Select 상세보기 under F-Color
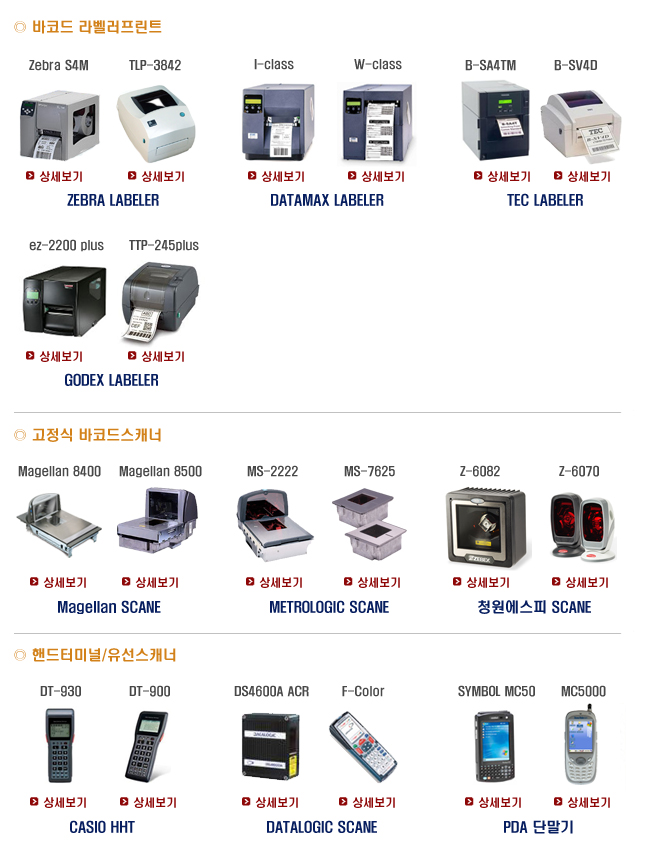The height and width of the screenshot is (851, 650). [373, 803]
